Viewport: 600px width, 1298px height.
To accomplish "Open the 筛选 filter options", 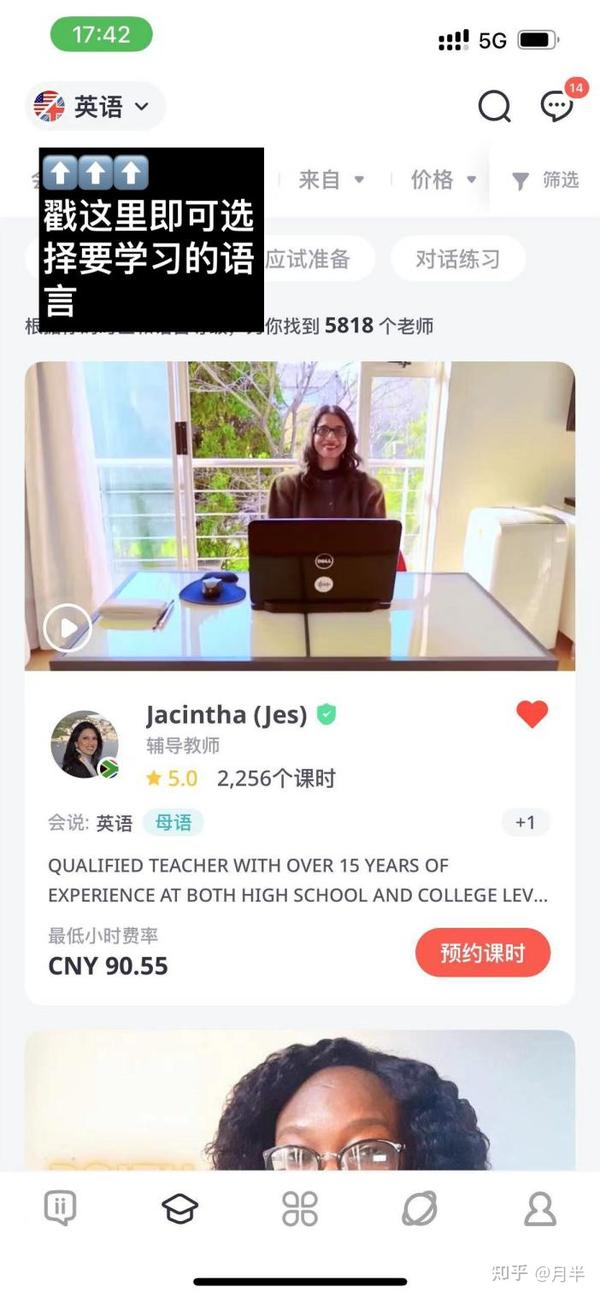I will 545,180.
